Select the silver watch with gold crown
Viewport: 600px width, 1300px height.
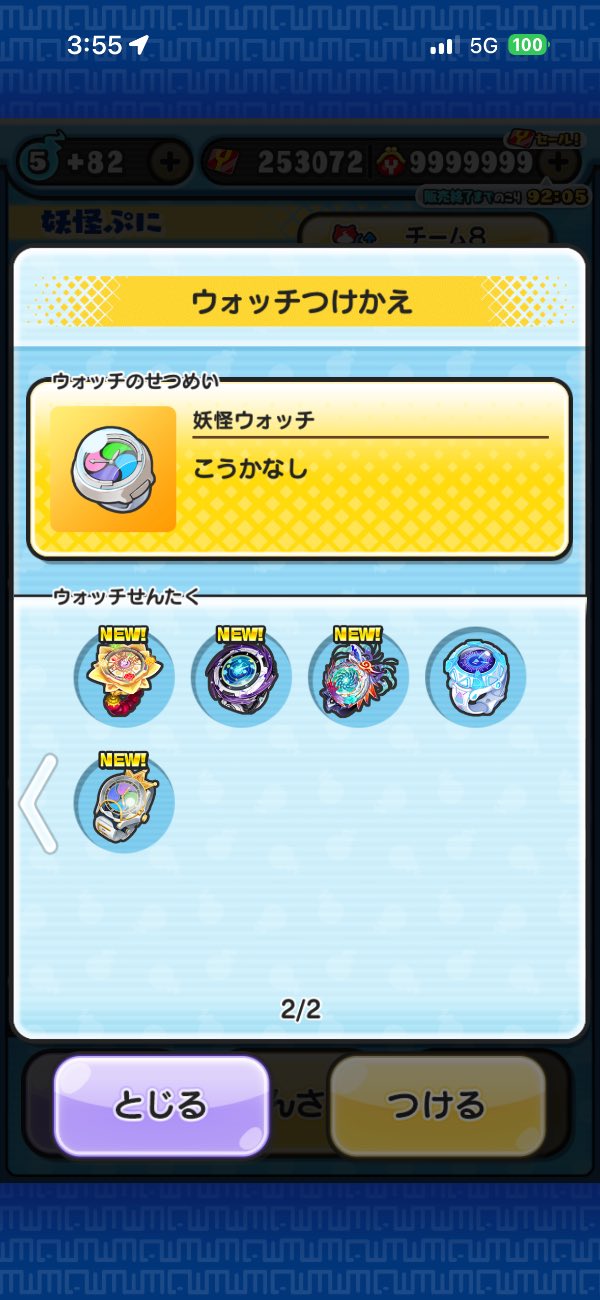pos(124,802)
